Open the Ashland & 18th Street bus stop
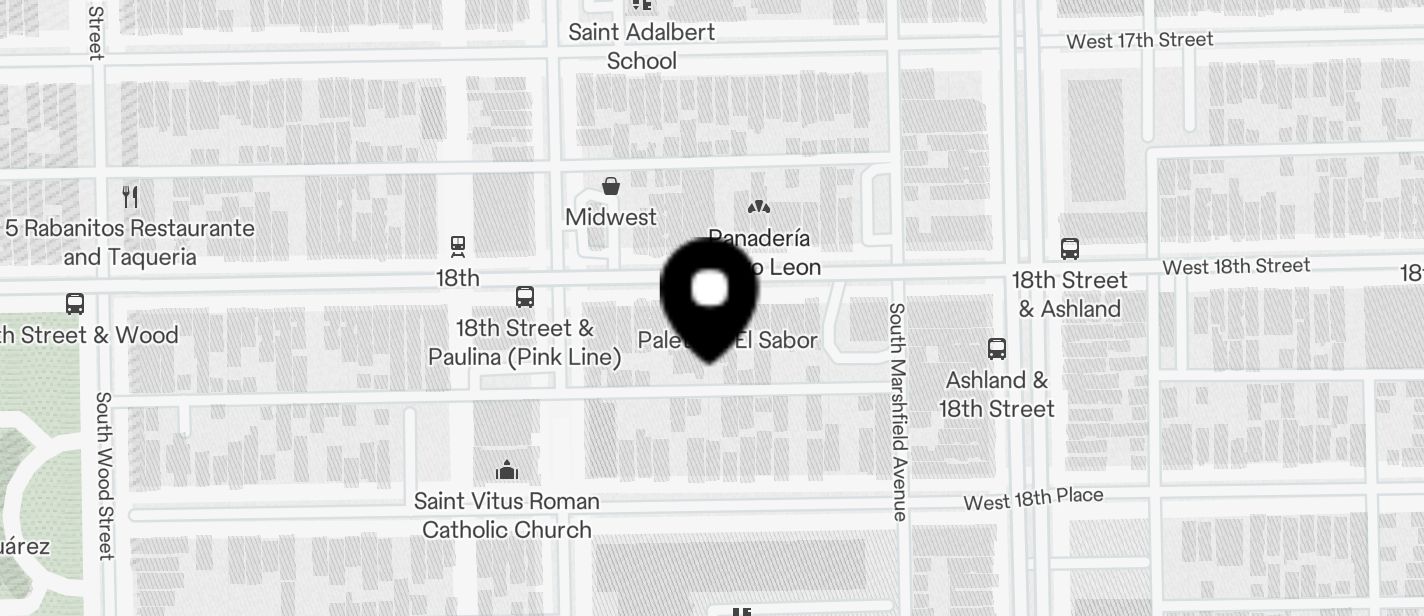The height and width of the screenshot is (616, 1424). 996,349
